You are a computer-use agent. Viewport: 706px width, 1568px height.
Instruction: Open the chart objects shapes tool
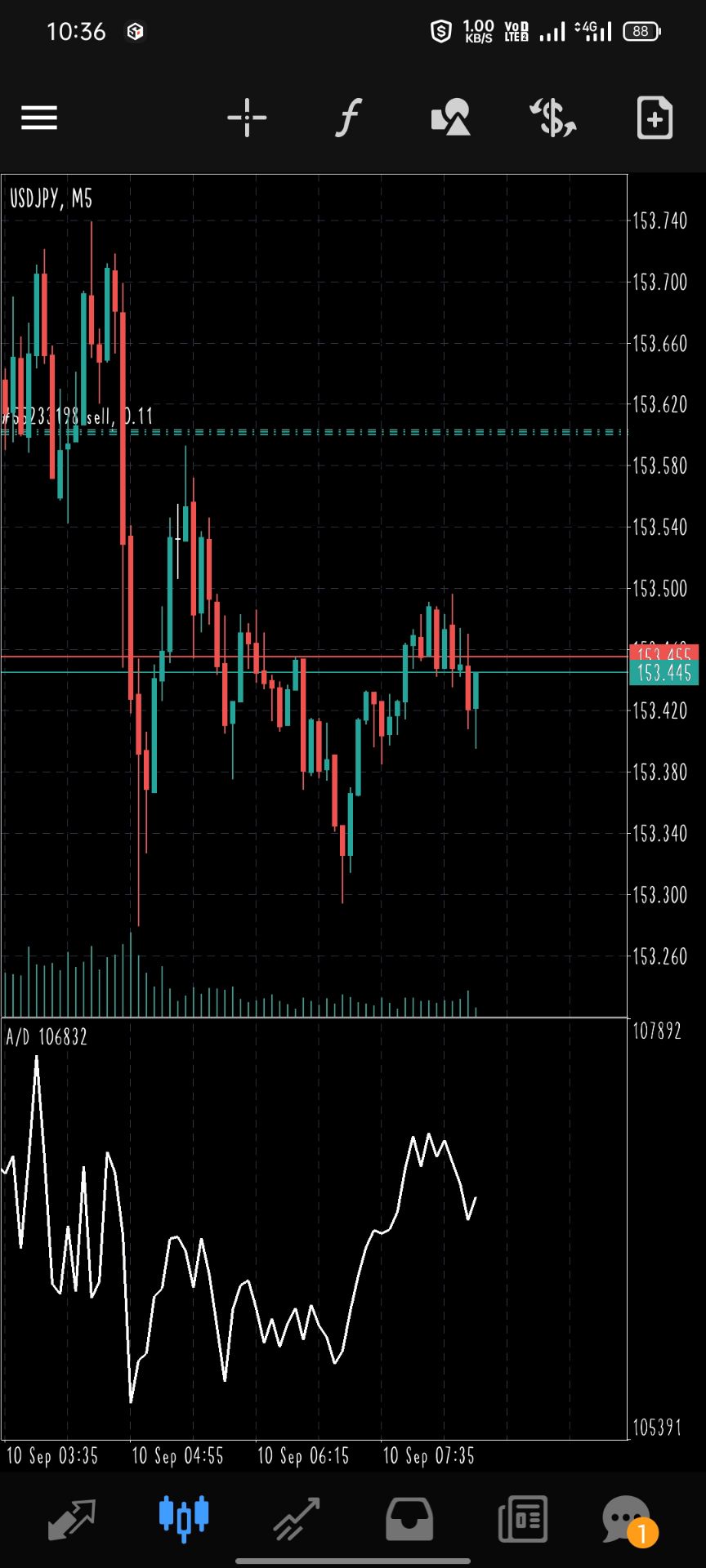(450, 118)
